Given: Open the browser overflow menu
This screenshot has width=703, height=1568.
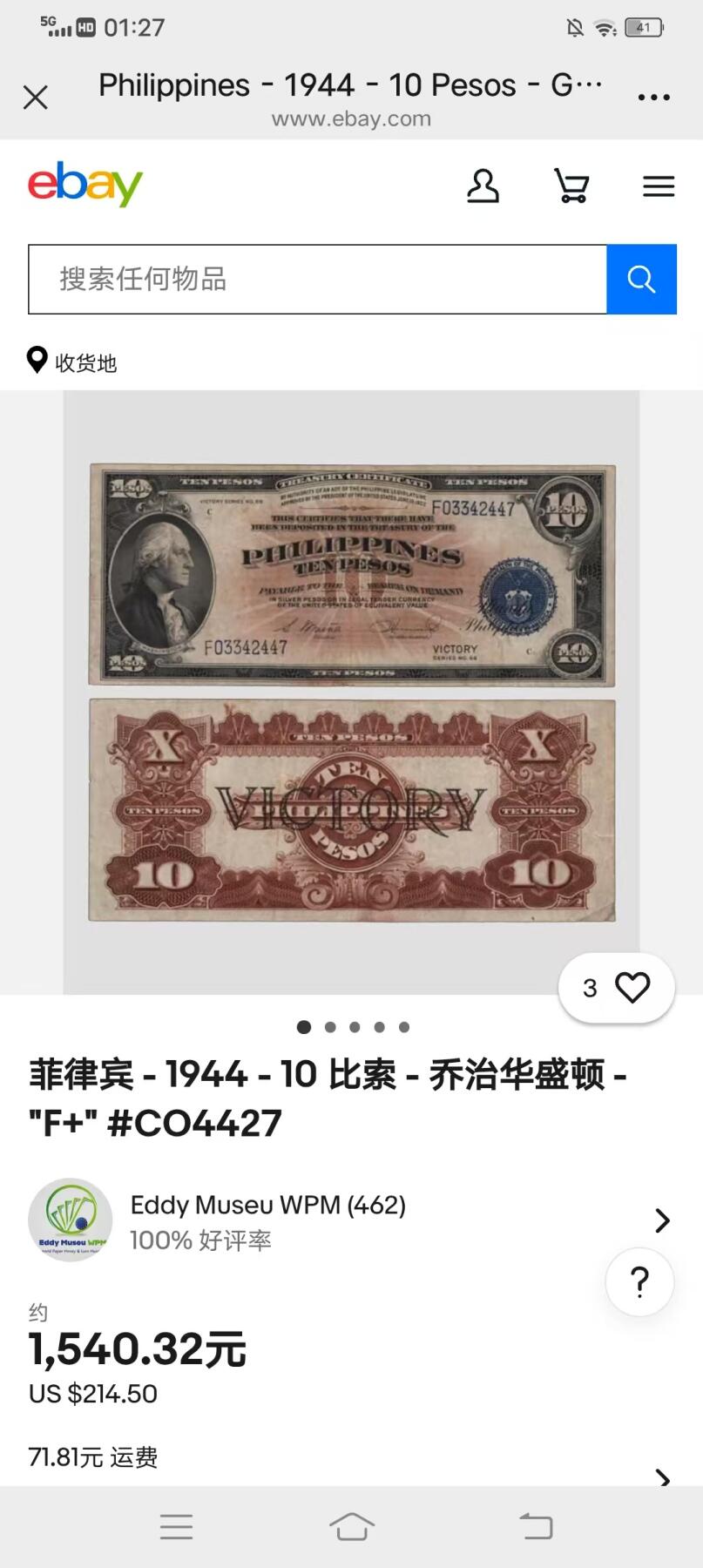Looking at the screenshot, I should coord(653,97).
